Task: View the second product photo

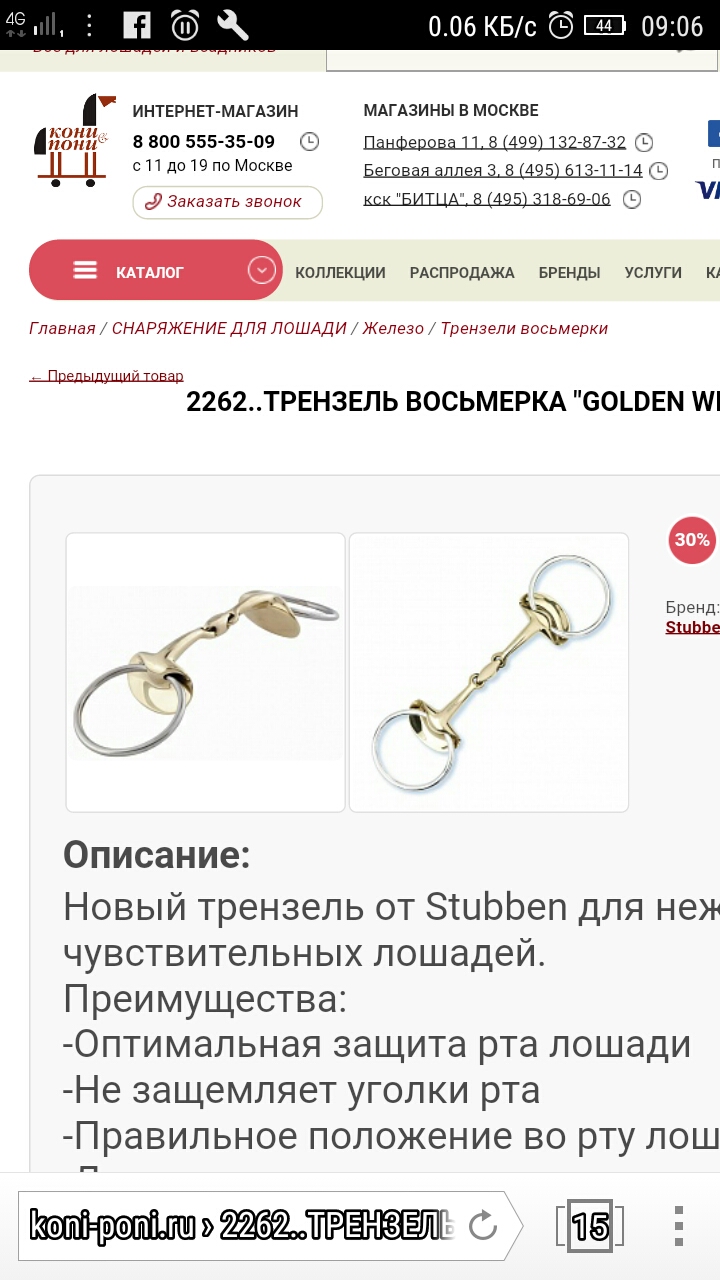Action: (489, 672)
